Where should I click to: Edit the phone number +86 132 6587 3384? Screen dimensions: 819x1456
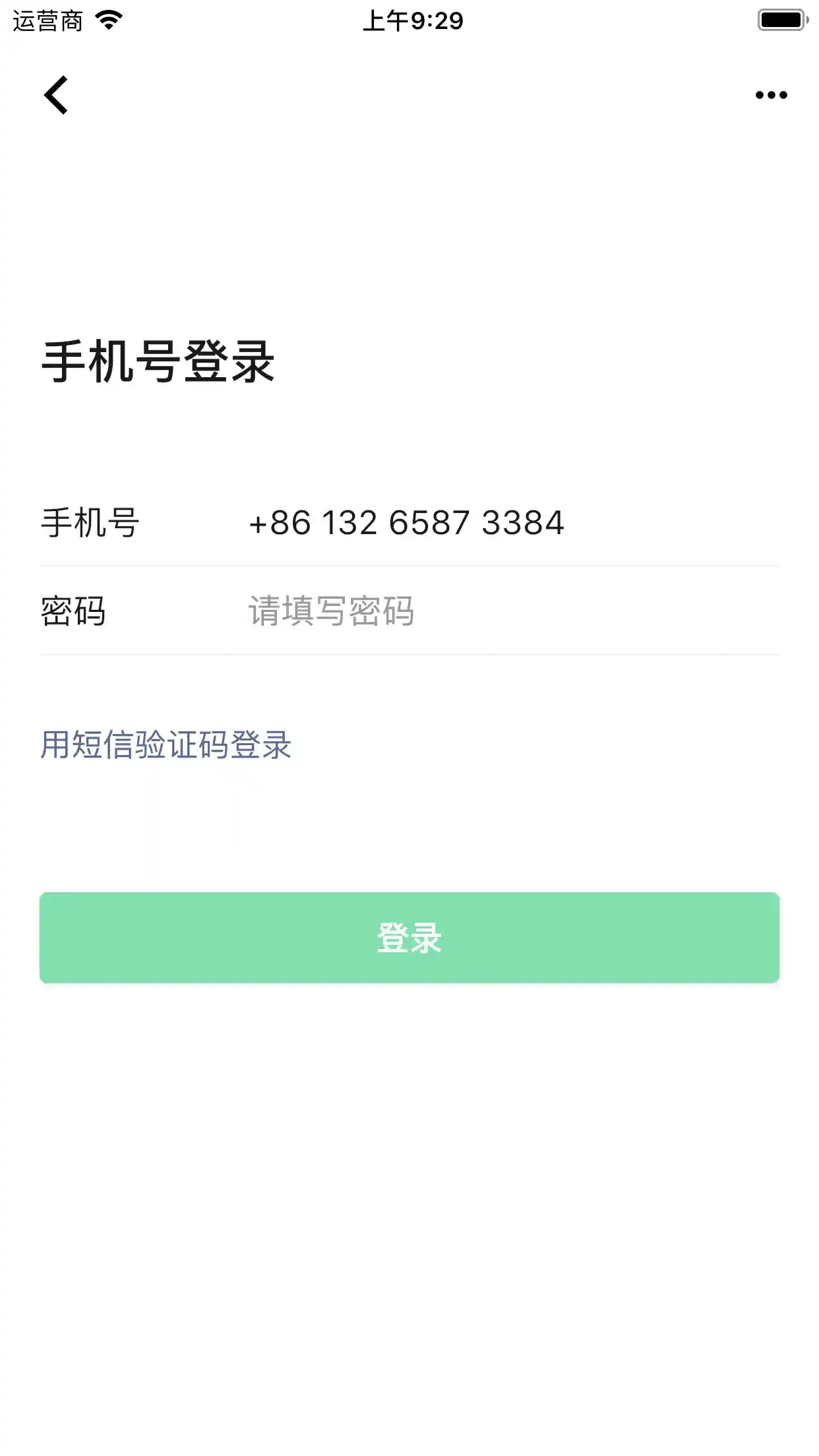click(406, 523)
